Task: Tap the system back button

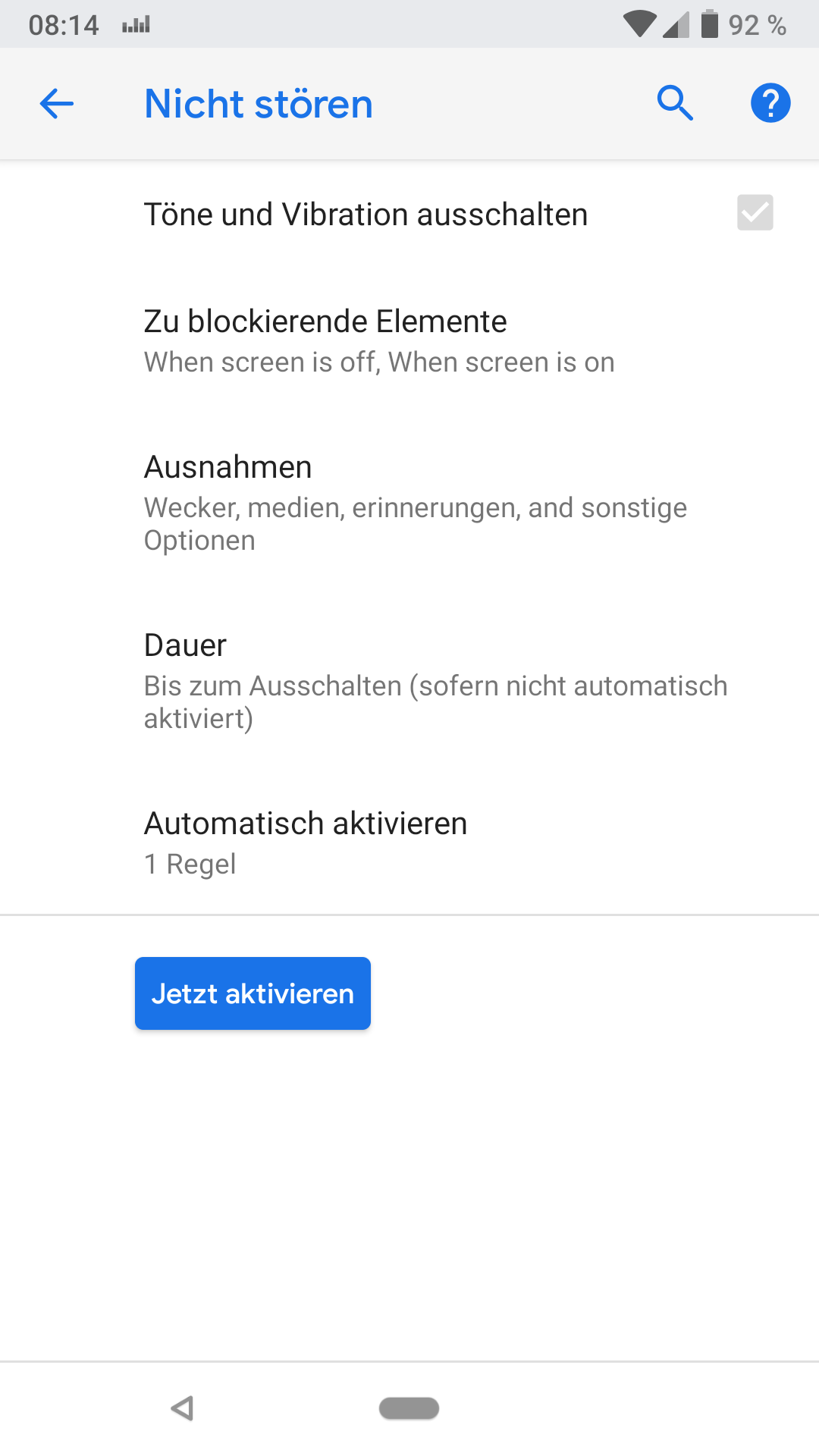Action: click(x=182, y=1408)
